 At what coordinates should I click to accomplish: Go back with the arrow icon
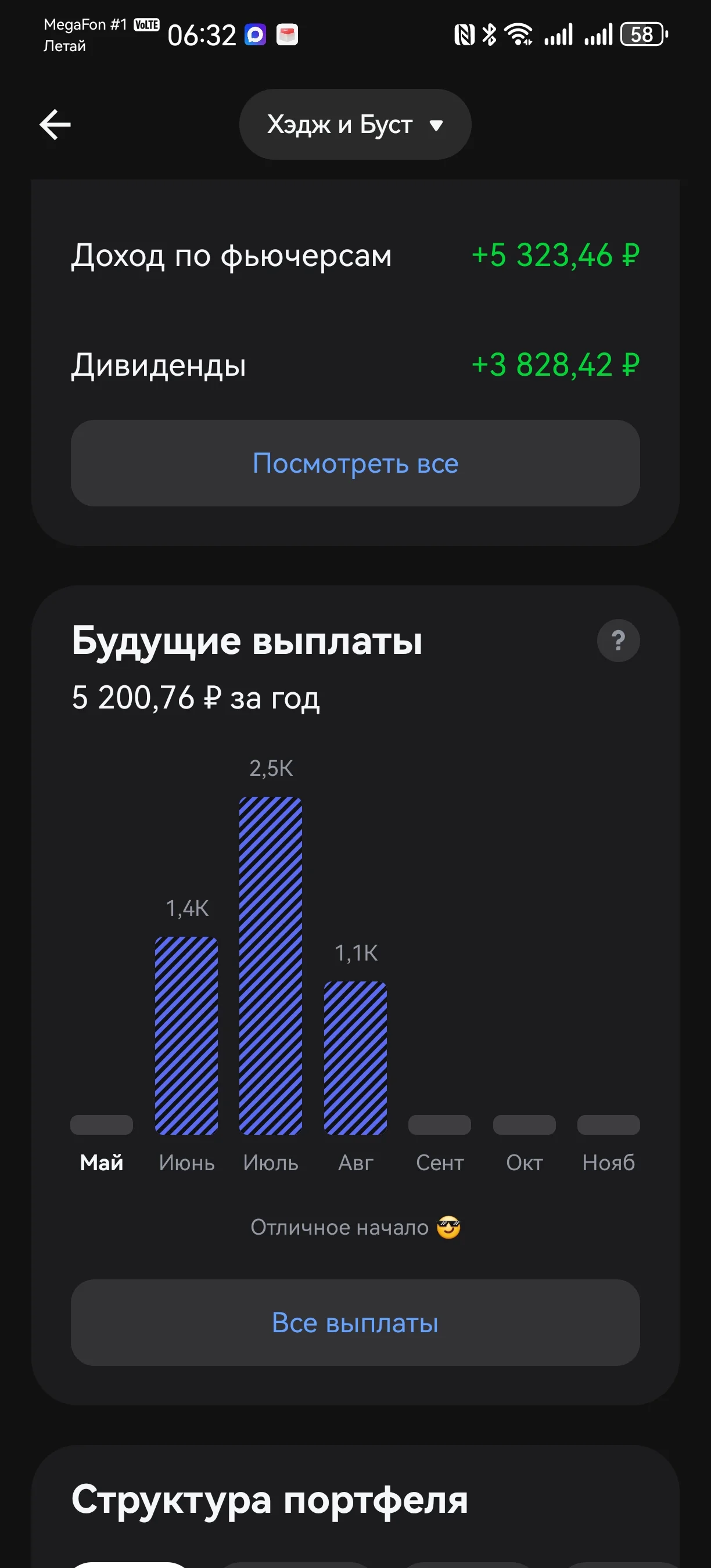55,125
